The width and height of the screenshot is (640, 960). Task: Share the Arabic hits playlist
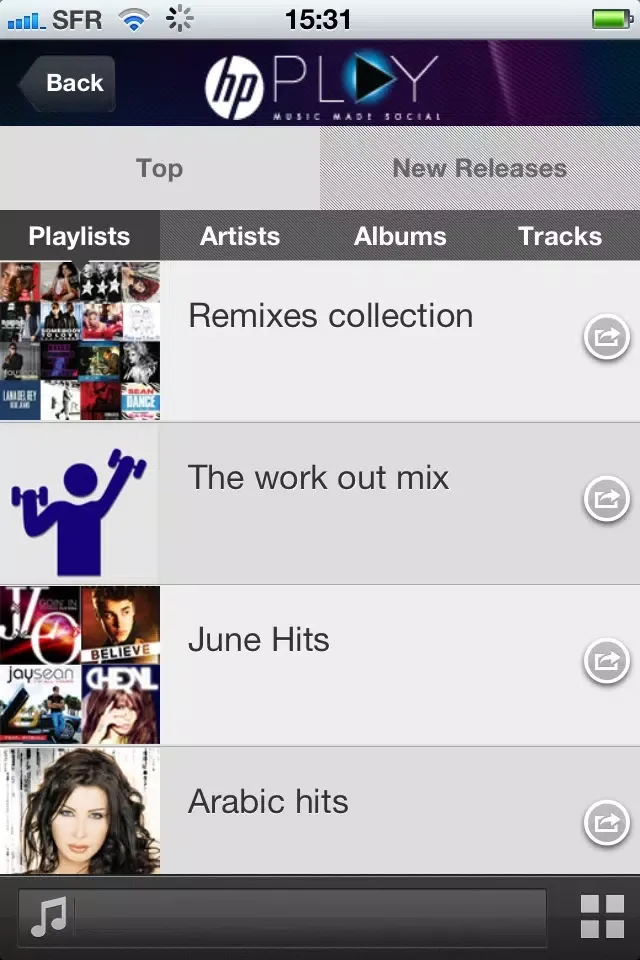(606, 823)
